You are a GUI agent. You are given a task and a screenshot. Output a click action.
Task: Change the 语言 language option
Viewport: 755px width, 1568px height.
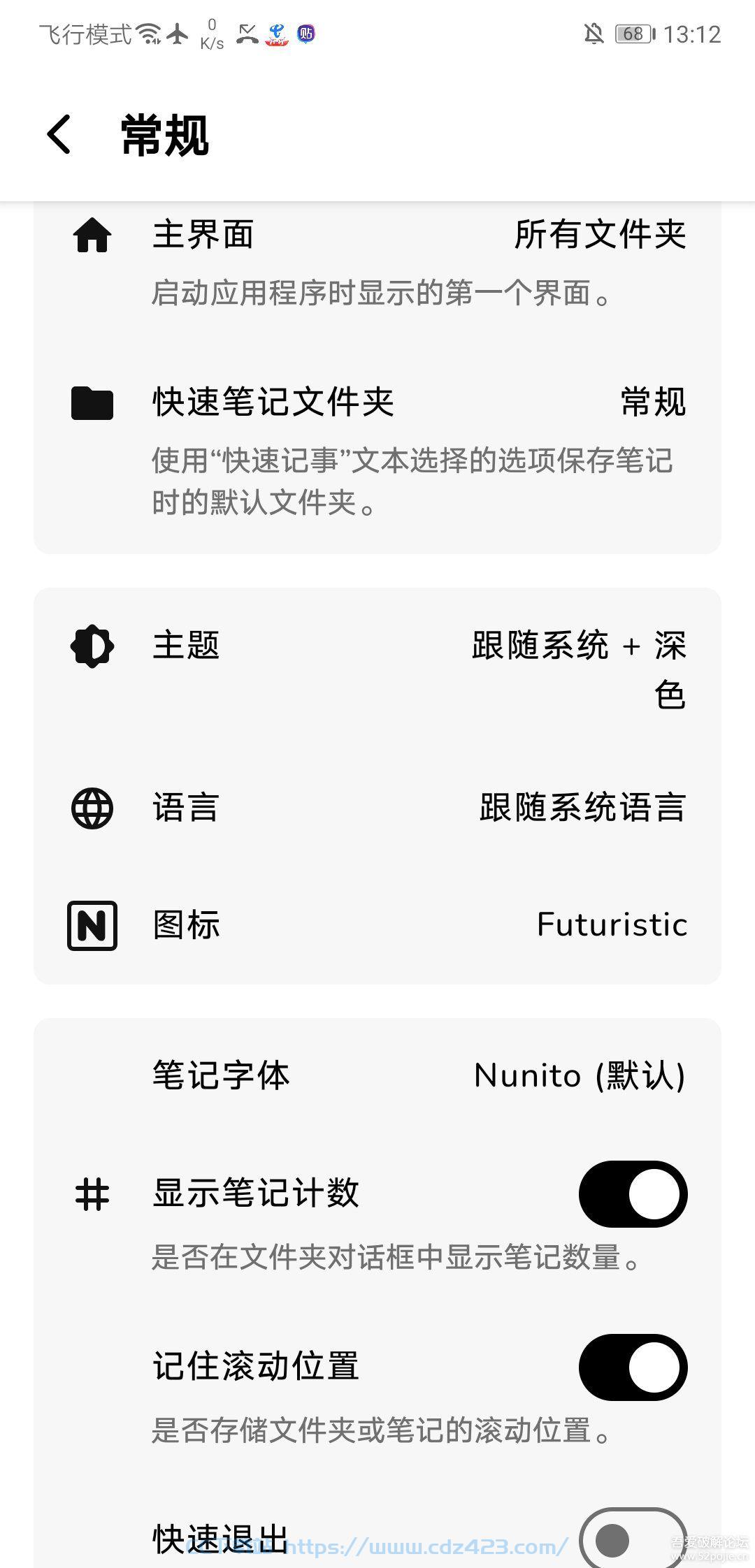pyautogui.click(x=377, y=808)
